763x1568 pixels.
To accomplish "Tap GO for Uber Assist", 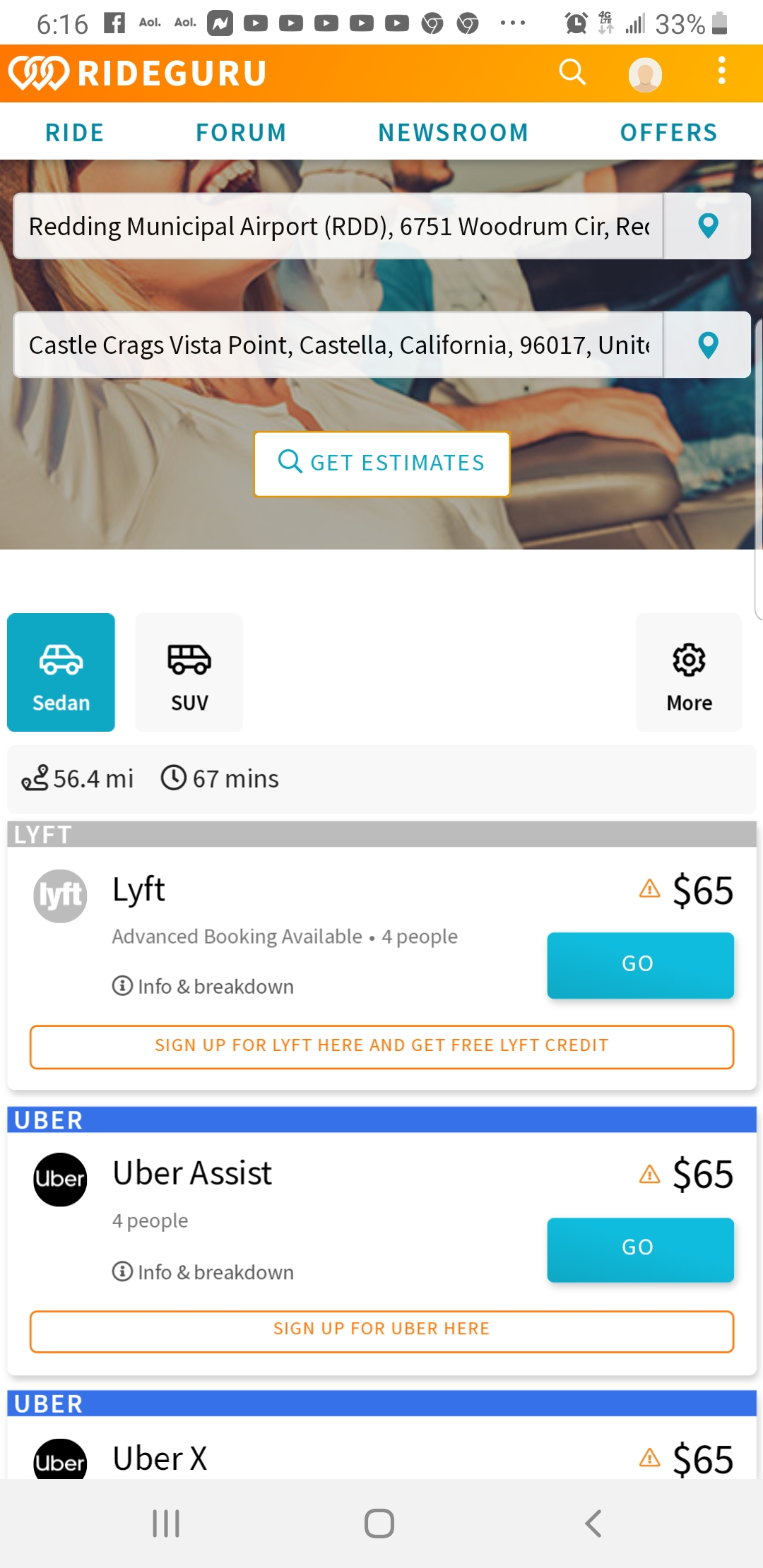I will point(640,1249).
